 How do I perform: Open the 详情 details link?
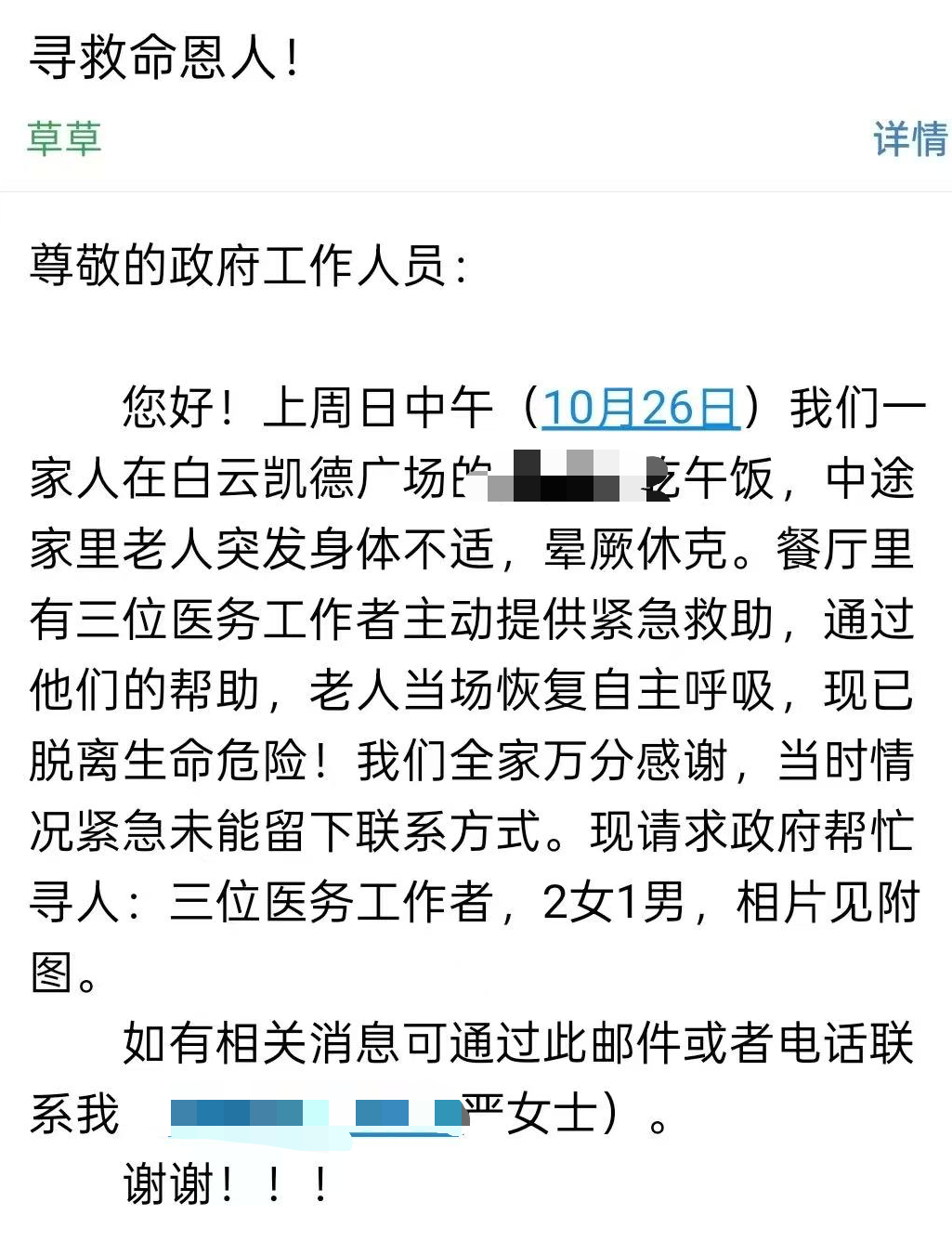click(909, 139)
